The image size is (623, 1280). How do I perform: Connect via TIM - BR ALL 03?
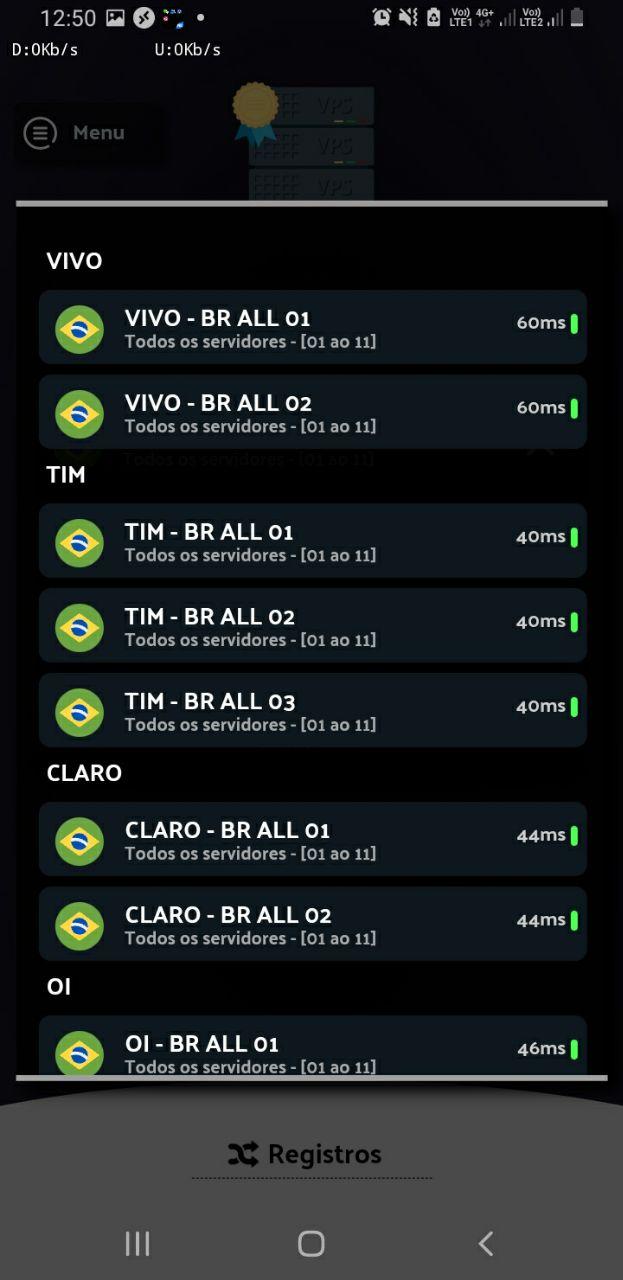click(312, 710)
